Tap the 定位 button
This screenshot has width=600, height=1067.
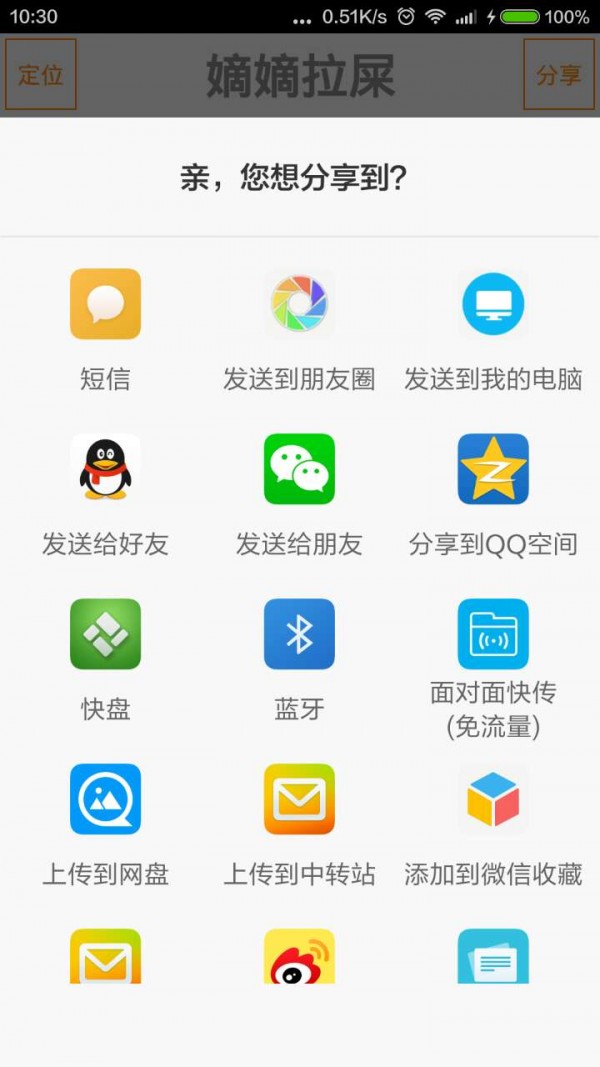(x=41, y=74)
